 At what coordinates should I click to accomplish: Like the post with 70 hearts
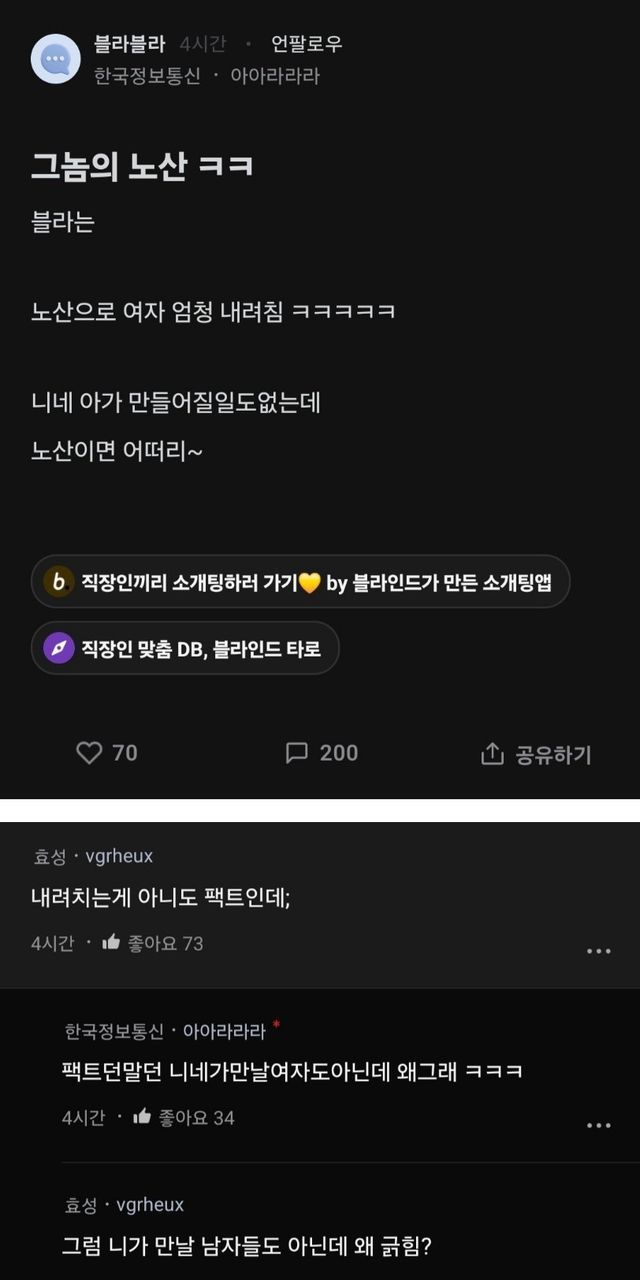click(x=107, y=753)
